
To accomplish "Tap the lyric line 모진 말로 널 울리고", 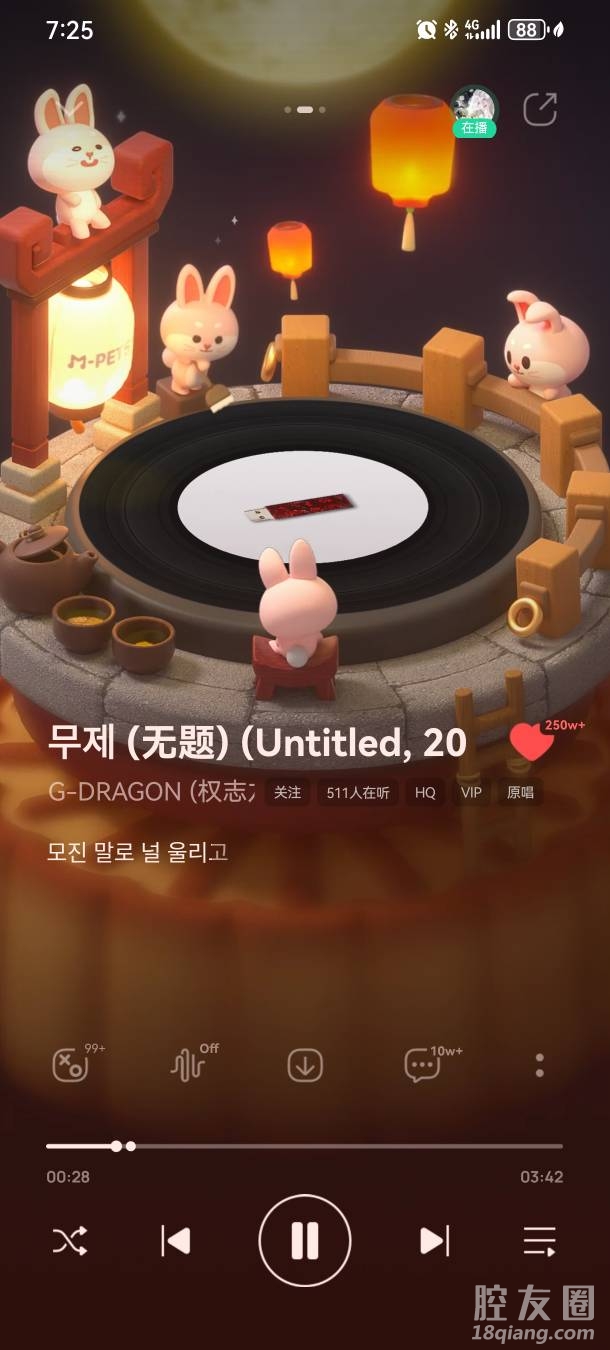I will click(x=137, y=853).
